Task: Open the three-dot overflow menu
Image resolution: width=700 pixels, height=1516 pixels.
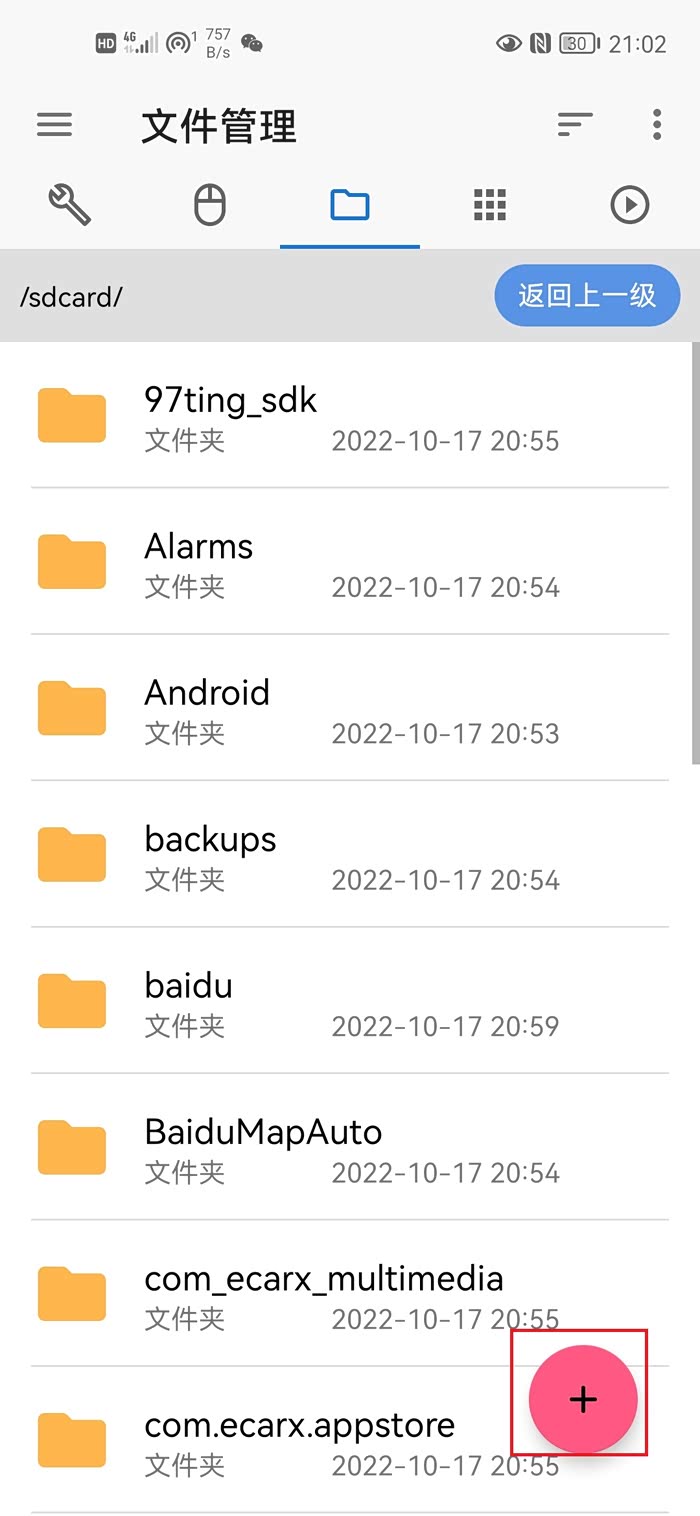Action: (657, 125)
